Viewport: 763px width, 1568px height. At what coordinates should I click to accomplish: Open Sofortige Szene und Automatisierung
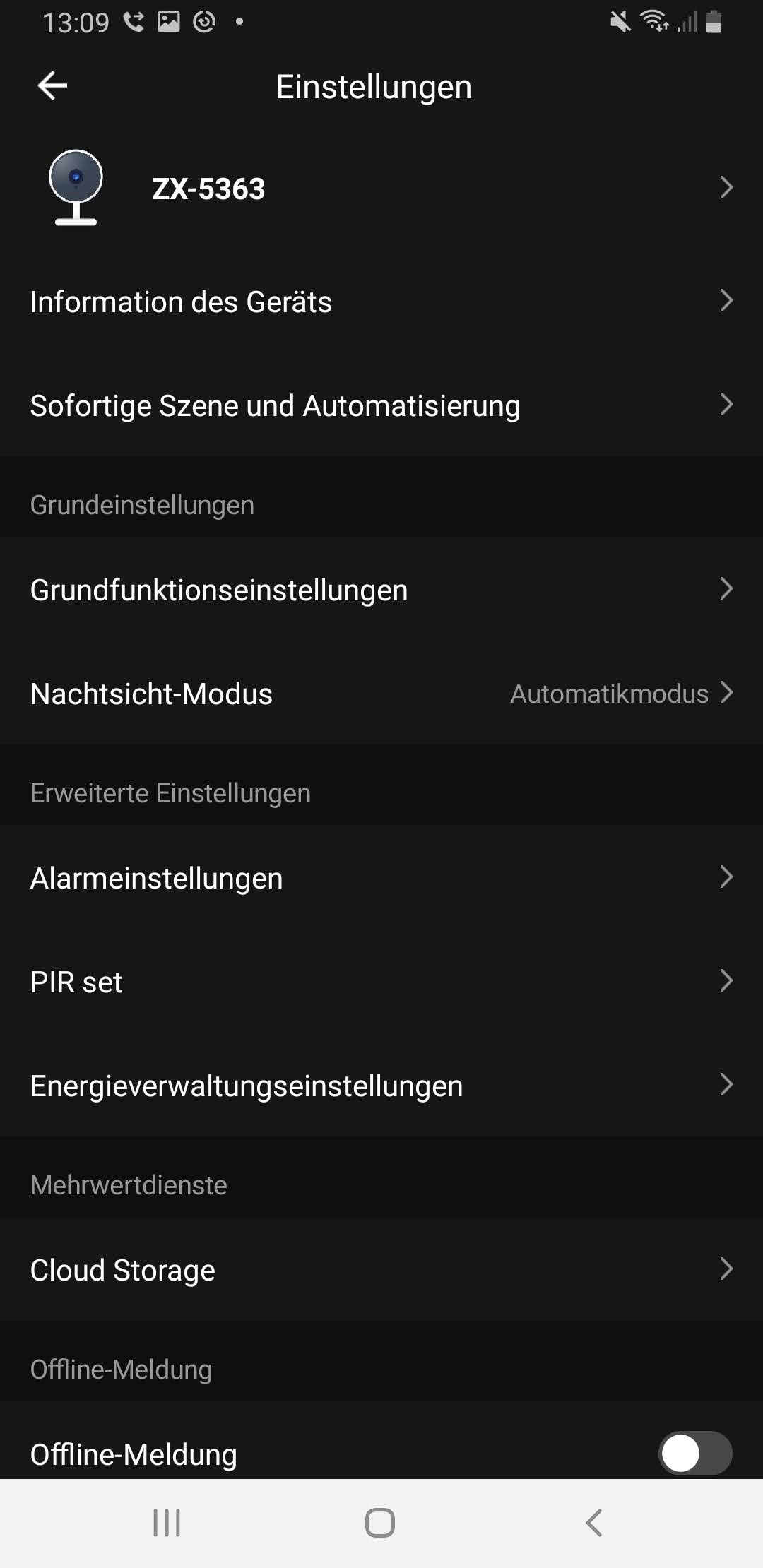tap(381, 405)
